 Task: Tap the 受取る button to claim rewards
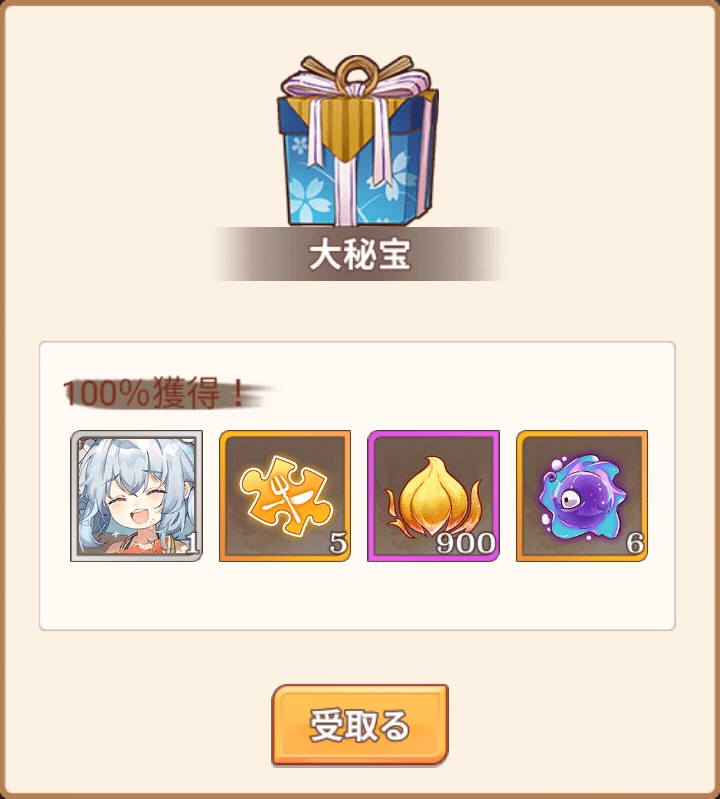pyautogui.click(x=360, y=726)
